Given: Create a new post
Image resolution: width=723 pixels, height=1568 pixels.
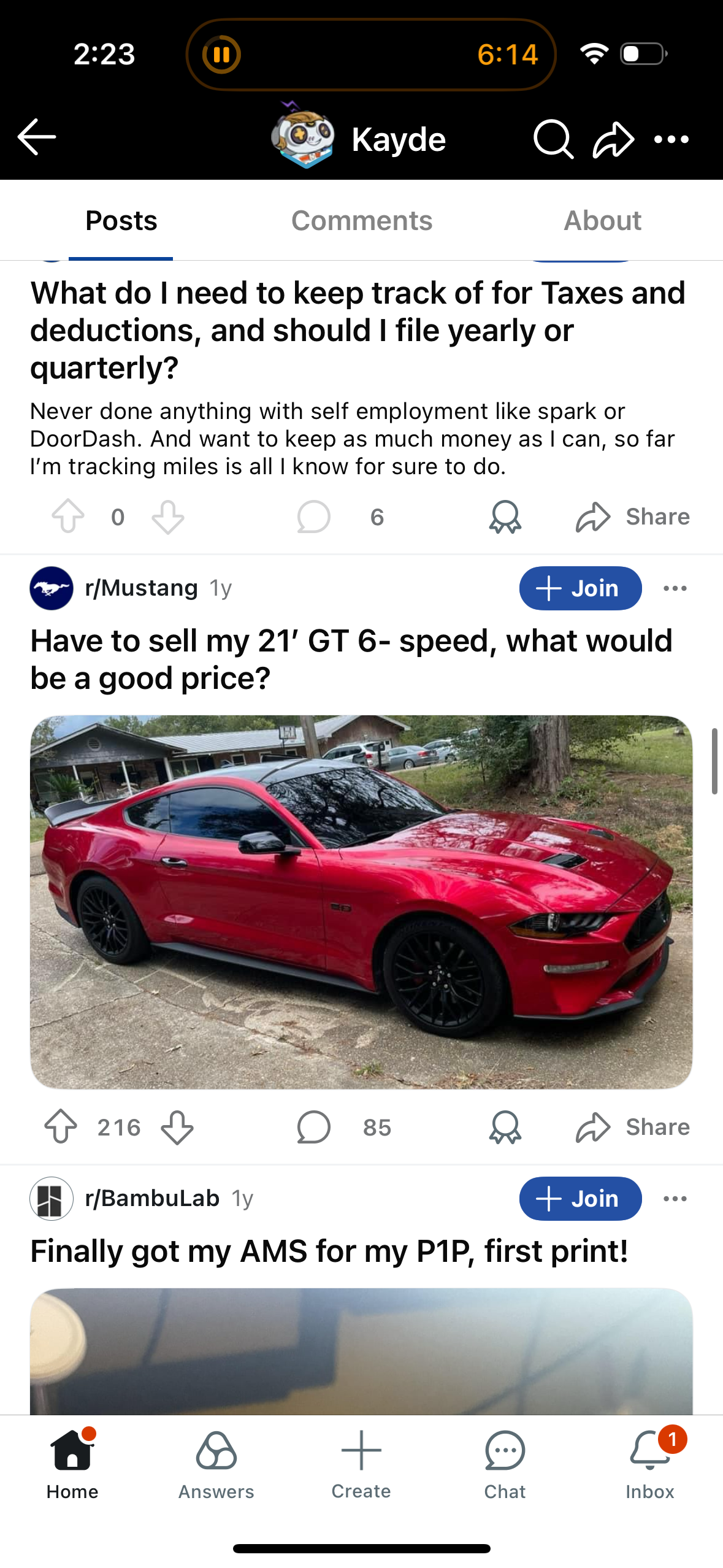Looking at the screenshot, I should (361, 1464).
